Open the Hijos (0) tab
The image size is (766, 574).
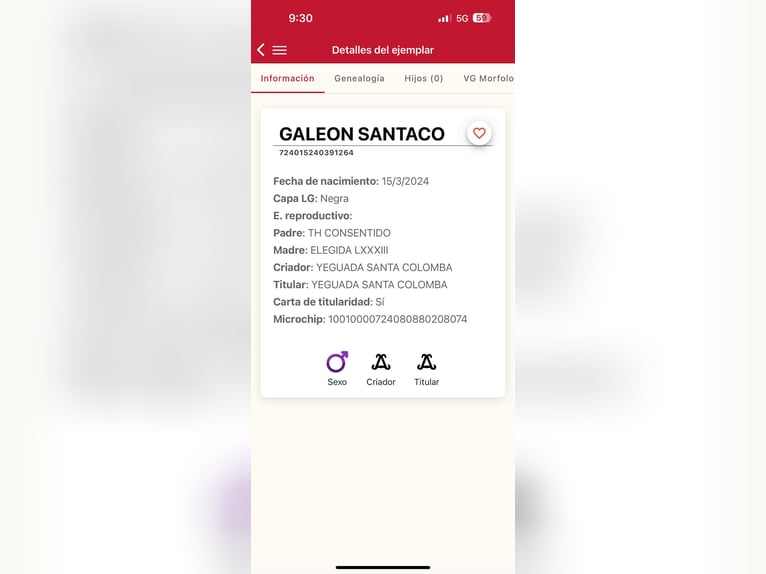point(423,78)
